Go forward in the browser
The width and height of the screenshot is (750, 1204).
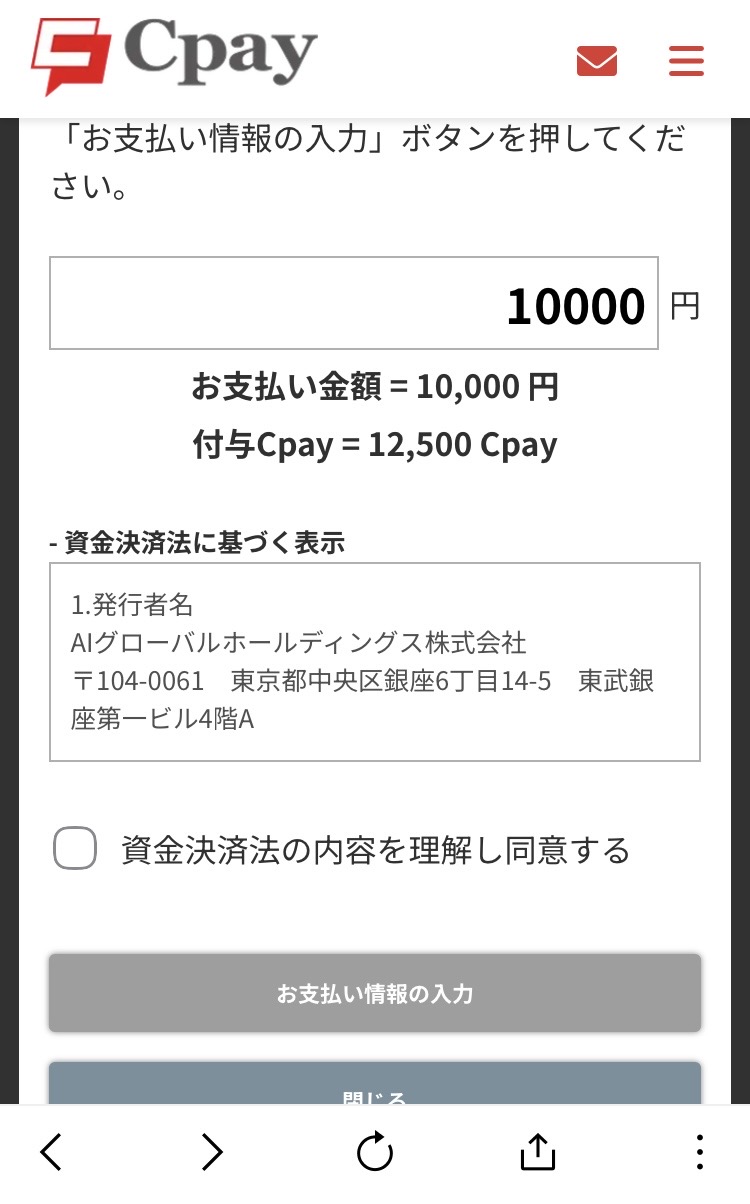tap(213, 1153)
